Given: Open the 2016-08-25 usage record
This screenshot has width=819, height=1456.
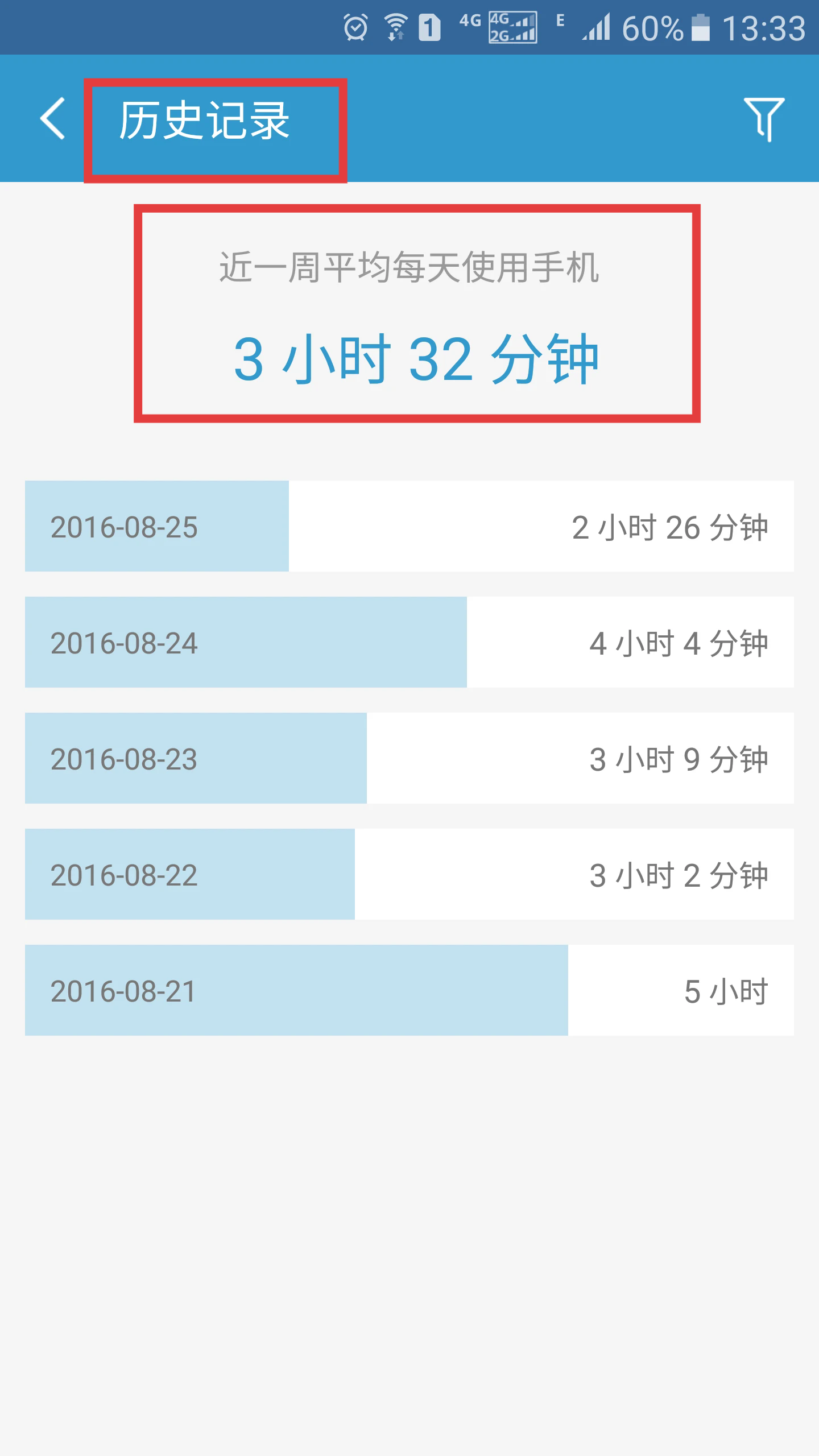Looking at the screenshot, I should pos(409,526).
